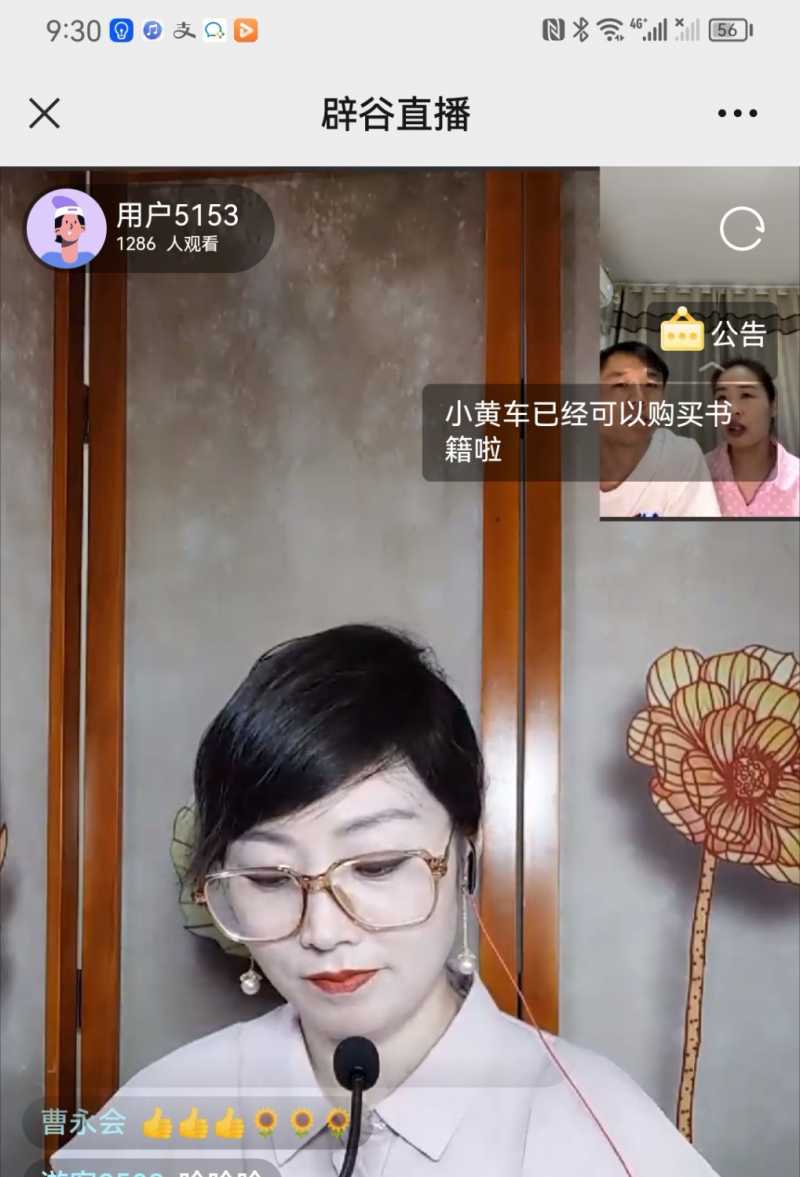
Task: Open the three-dot more options menu
Action: point(737,113)
